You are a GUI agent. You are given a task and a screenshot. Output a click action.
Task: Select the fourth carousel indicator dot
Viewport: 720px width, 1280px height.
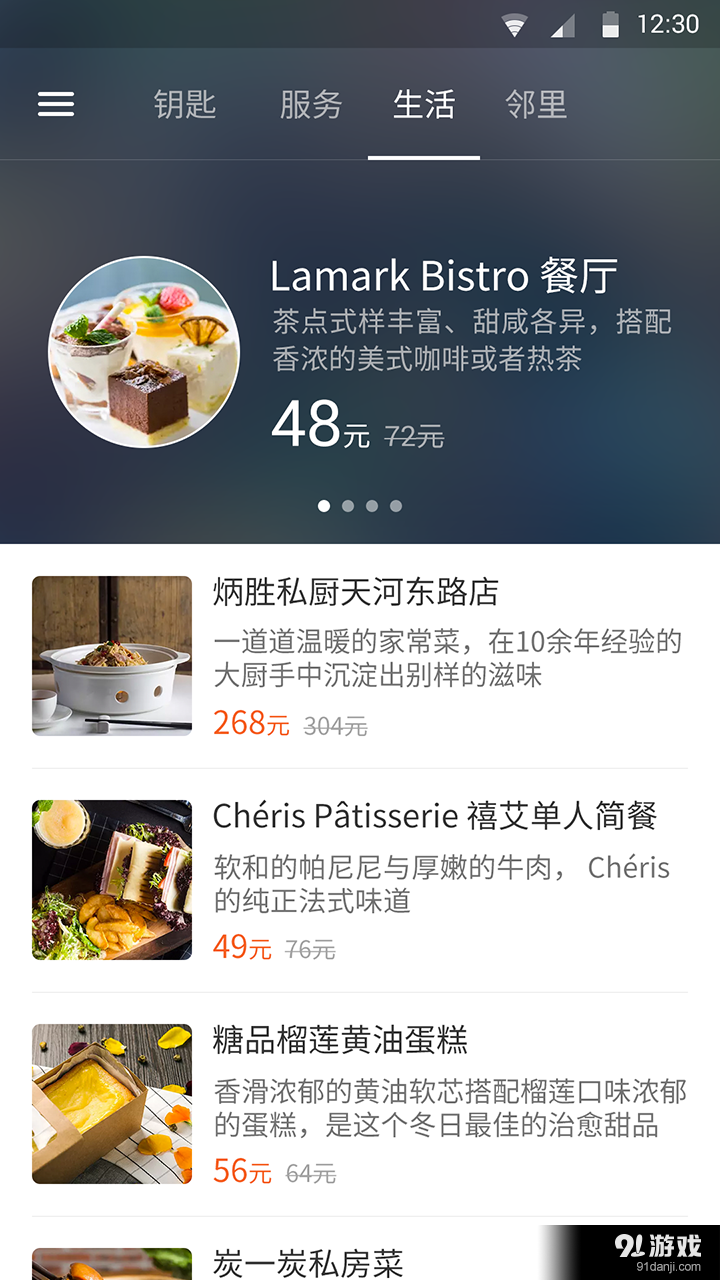[x=396, y=506]
